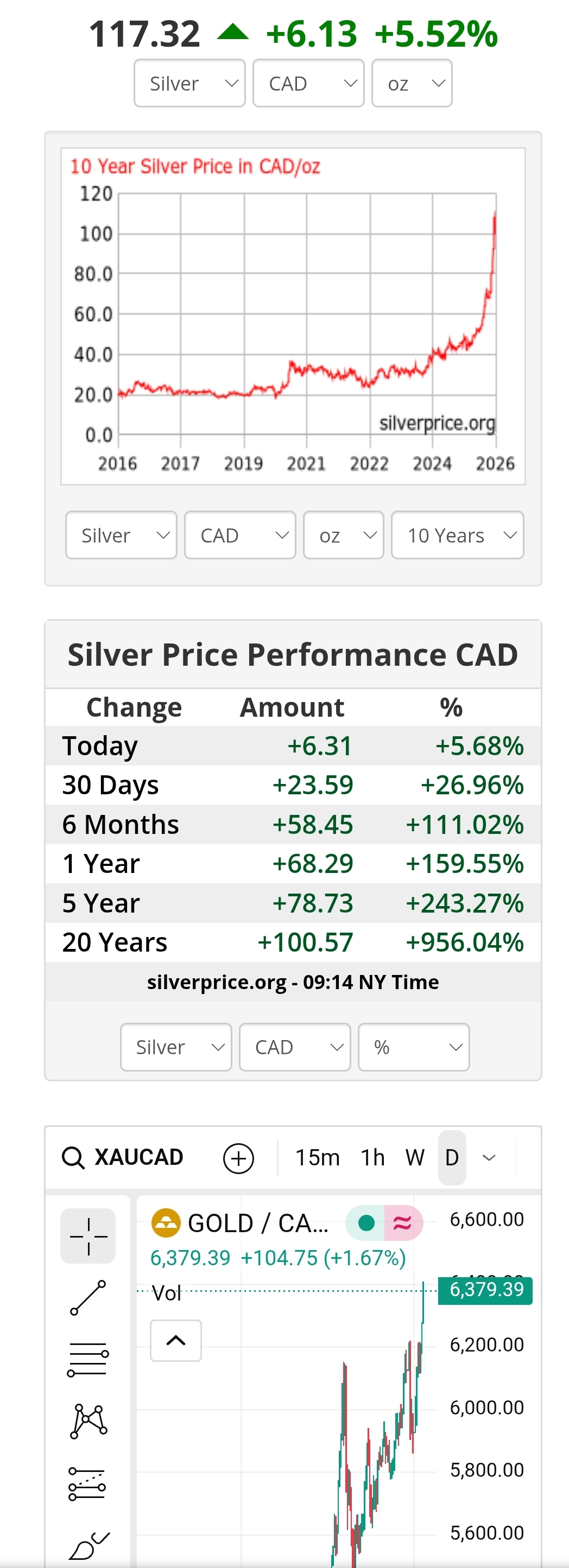
Task: Open the % display dropdown in the Performance panel
Action: click(414, 1047)
